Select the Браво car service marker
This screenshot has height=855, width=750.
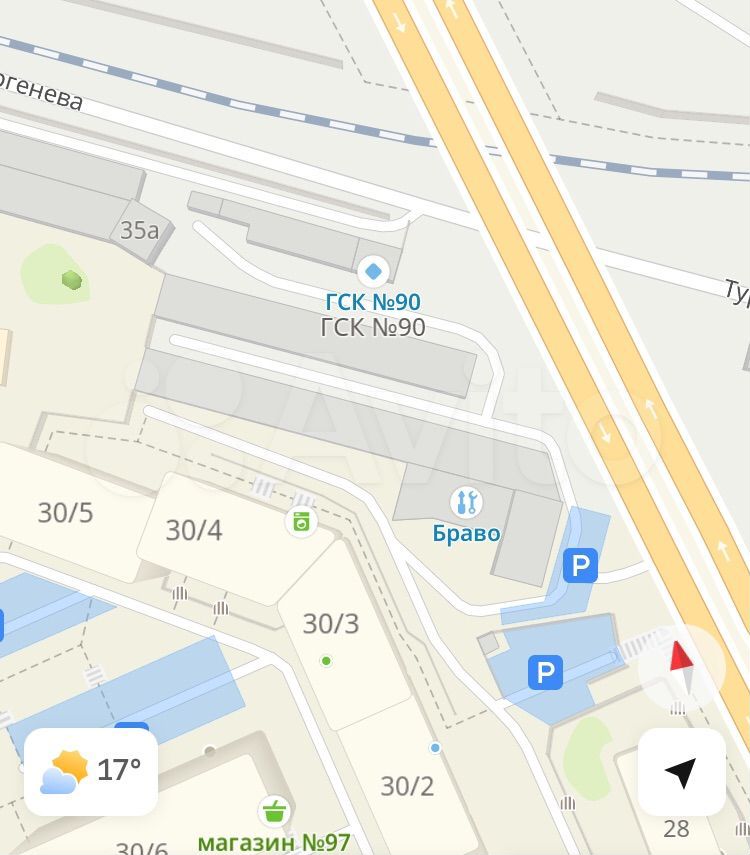click(x=466, y=503)
